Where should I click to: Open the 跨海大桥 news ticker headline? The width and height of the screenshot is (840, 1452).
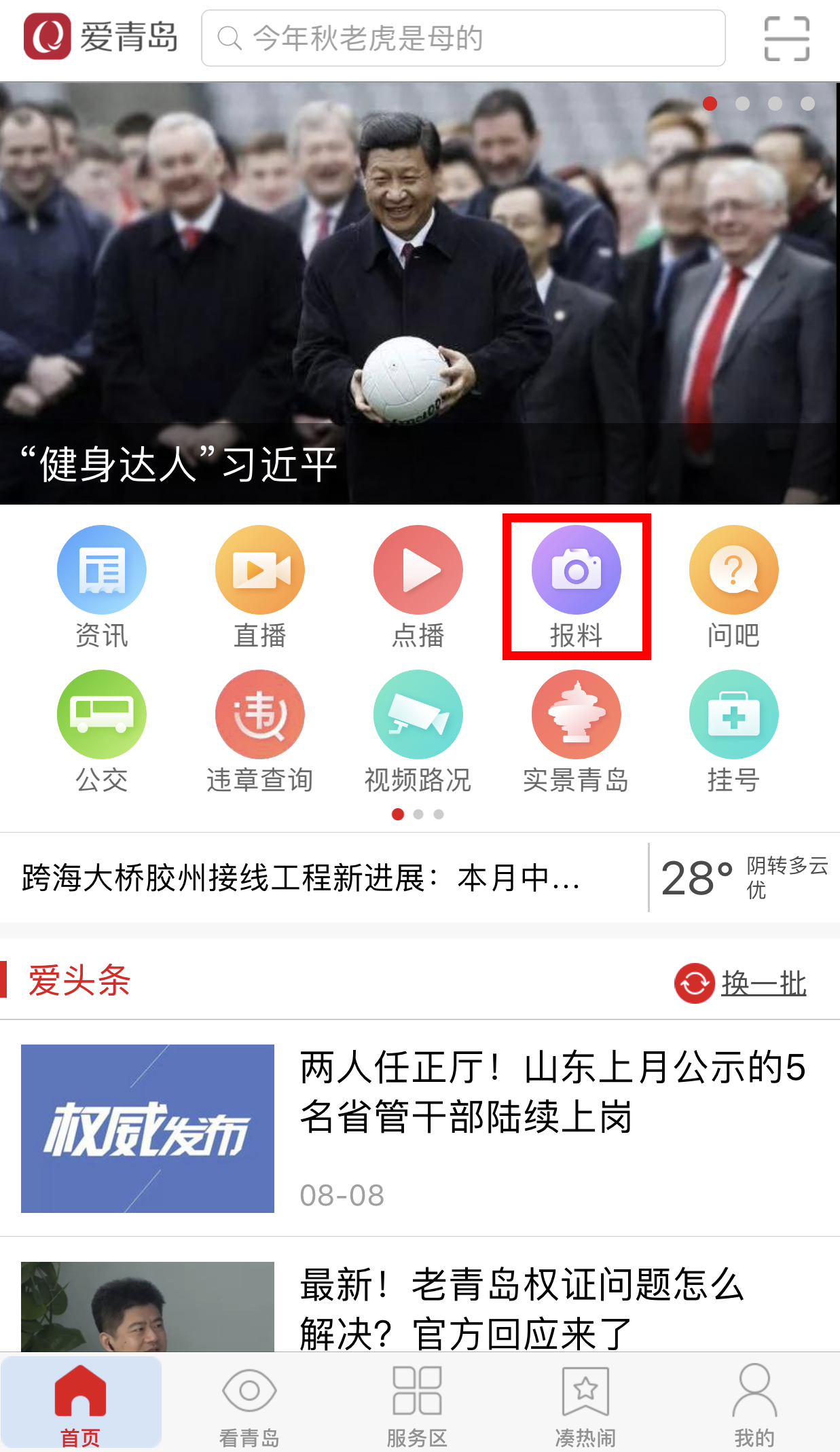pyautogui.click(x=302, y=877)
